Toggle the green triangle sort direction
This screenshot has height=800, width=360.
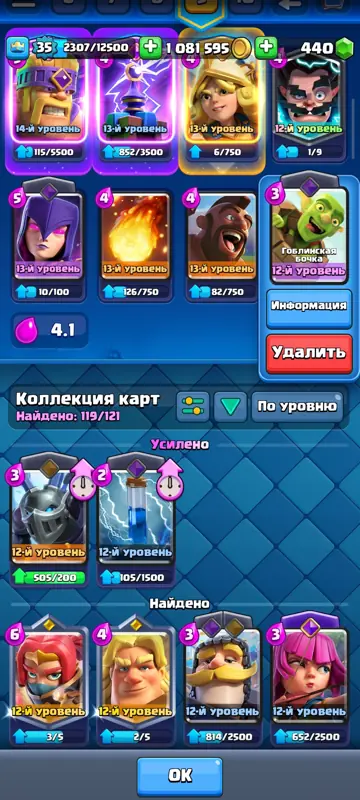tap(230, 407)
